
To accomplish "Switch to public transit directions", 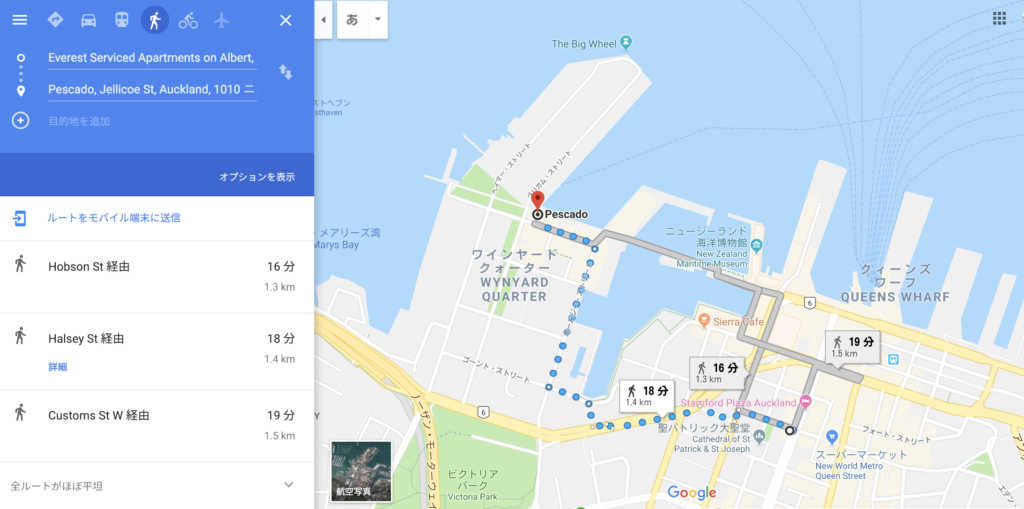I will [x=121, y=20].
